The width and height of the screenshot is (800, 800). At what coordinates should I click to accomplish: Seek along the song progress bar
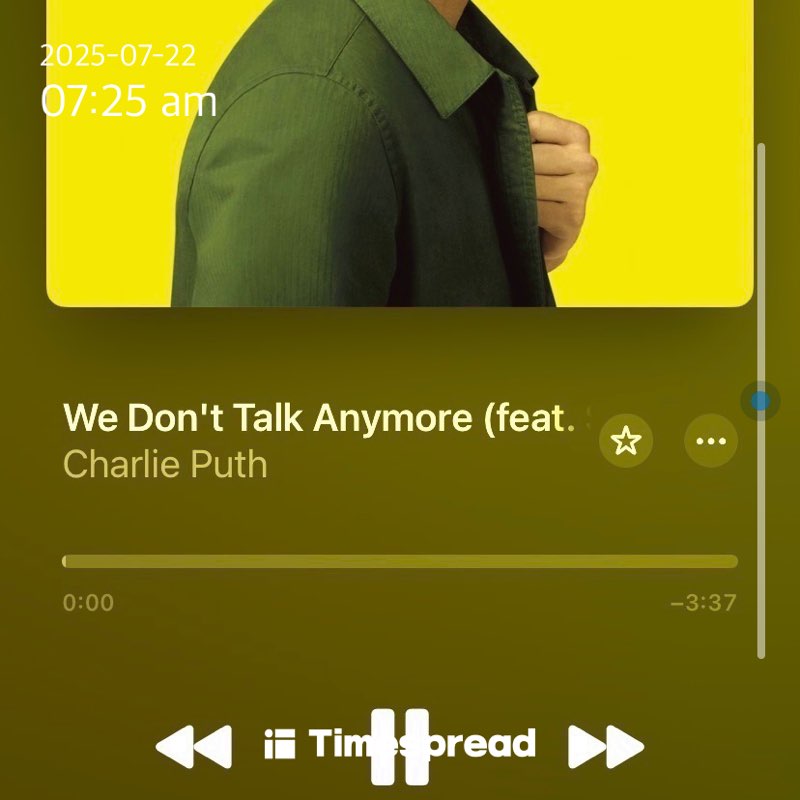pyautogui.click(x=400, y=561)
